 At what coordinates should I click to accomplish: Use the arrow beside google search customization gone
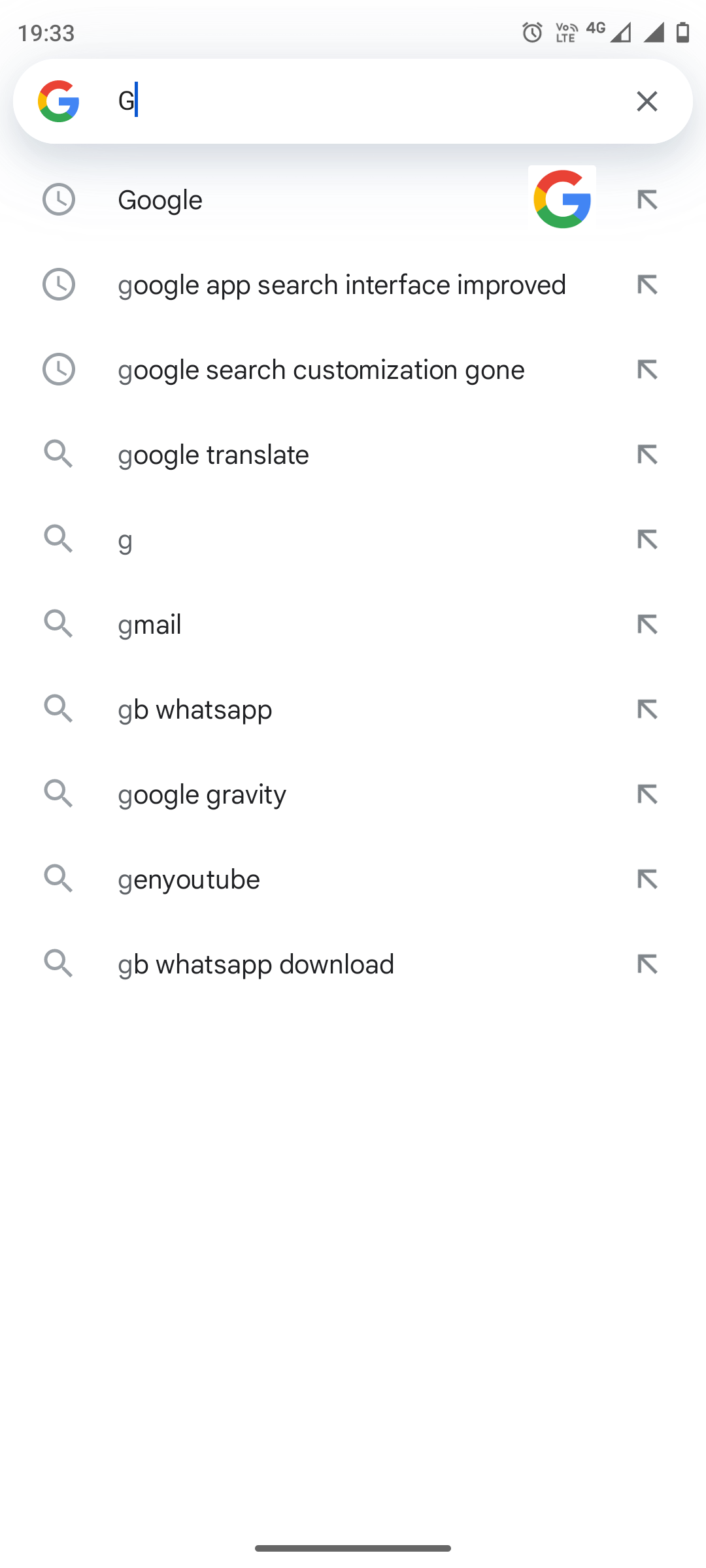tap(647, 370)
